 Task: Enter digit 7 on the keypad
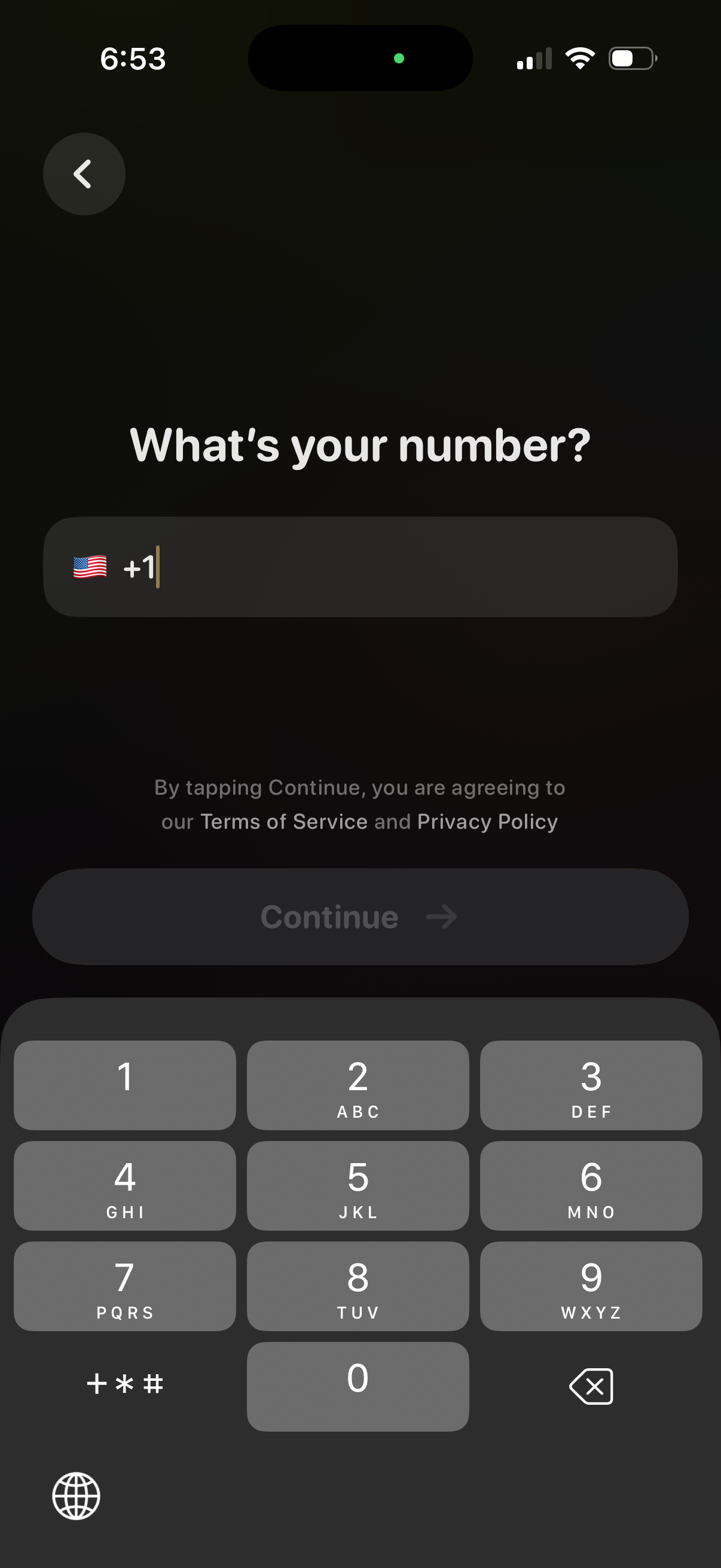pyautogui.click(x=125, y=1286)
